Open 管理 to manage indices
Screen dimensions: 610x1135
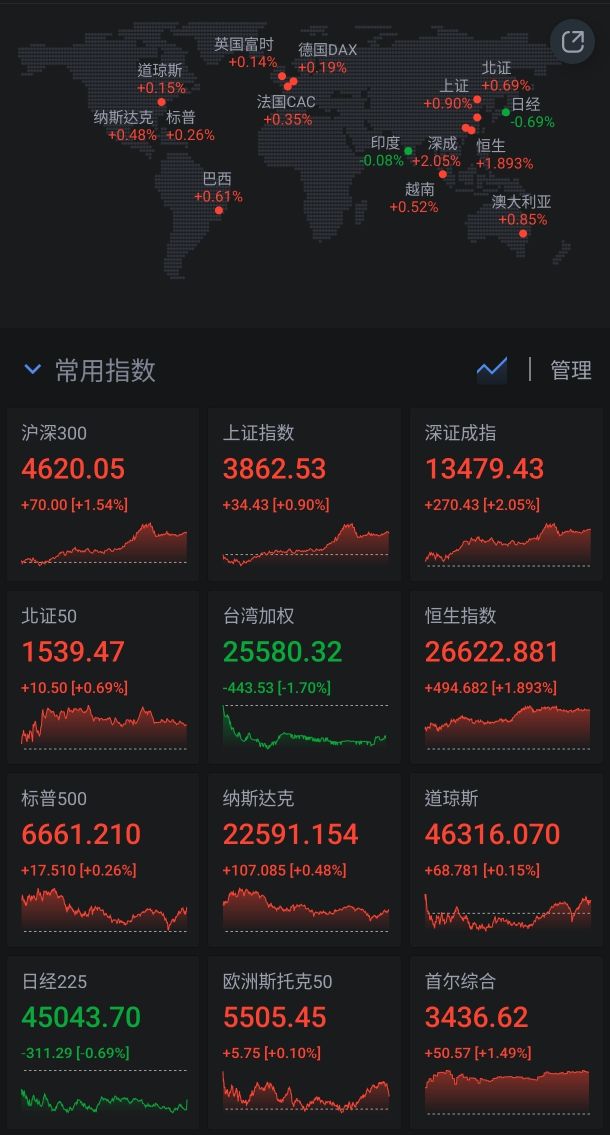click(x=570, y=370)
